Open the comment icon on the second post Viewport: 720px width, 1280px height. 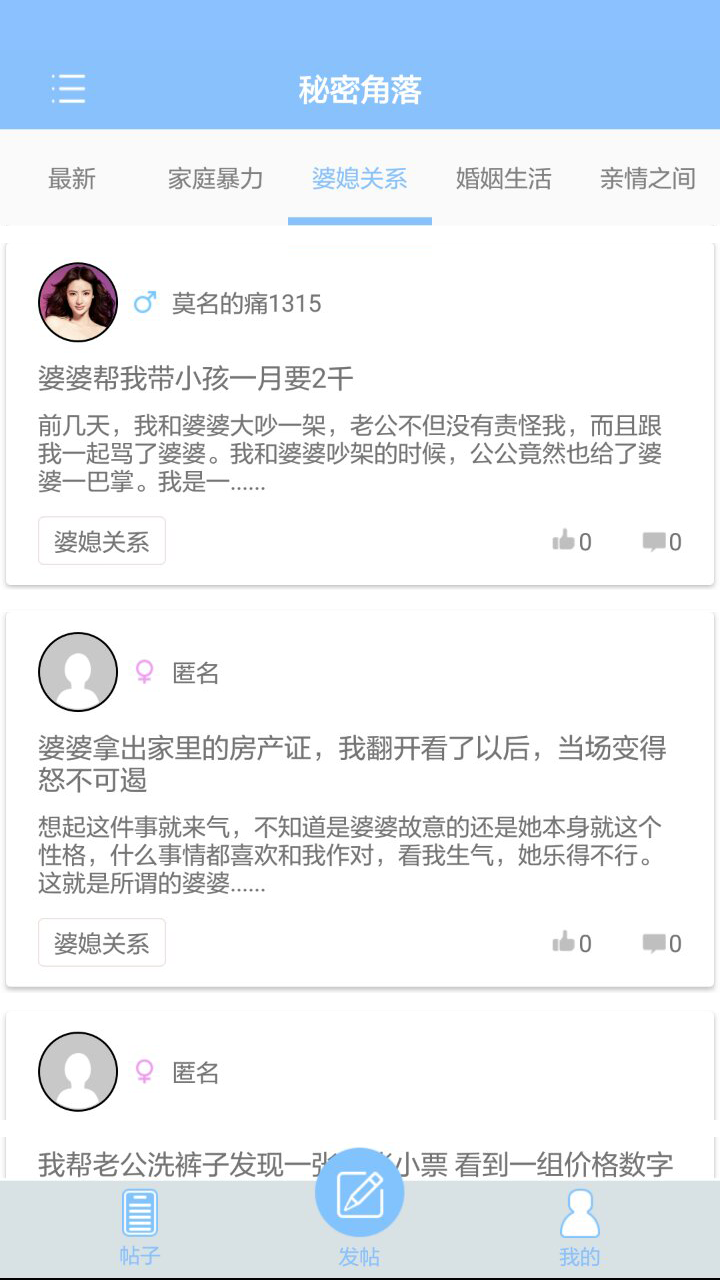pyautogui.click(x=656, y=942)
